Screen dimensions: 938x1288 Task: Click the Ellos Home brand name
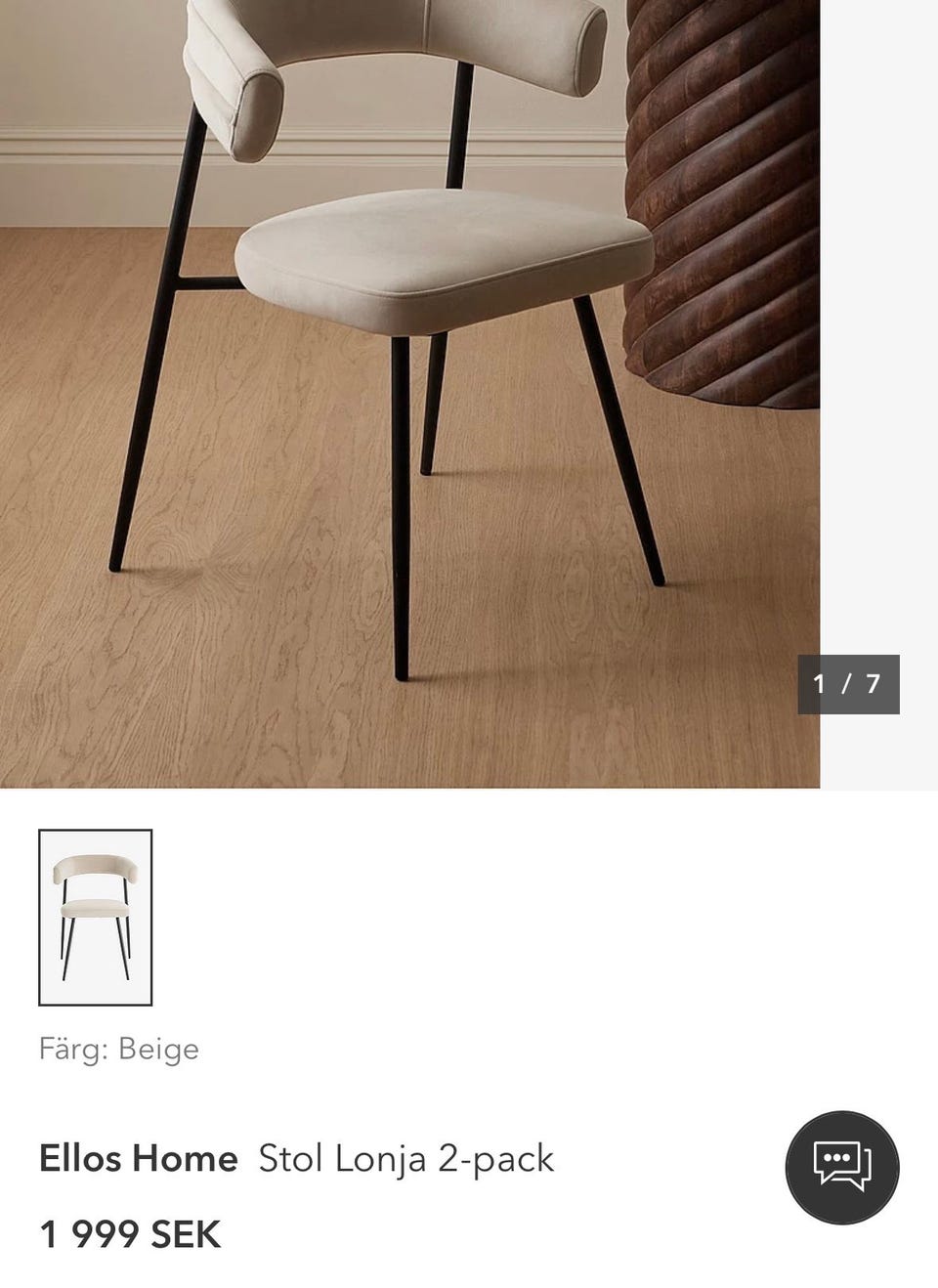pos(138,1159)
